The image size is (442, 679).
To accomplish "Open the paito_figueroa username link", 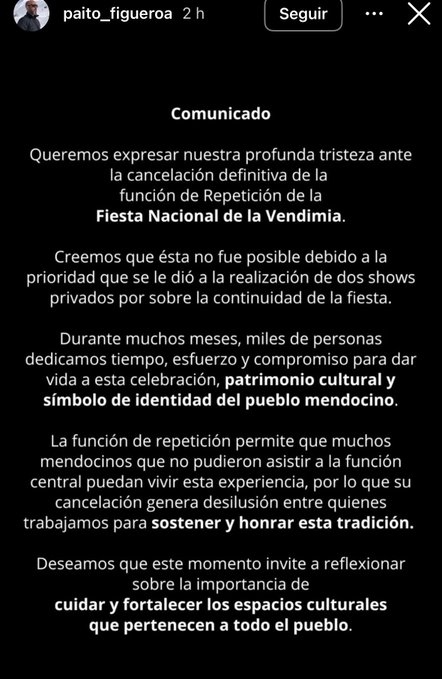I will 117,14.
